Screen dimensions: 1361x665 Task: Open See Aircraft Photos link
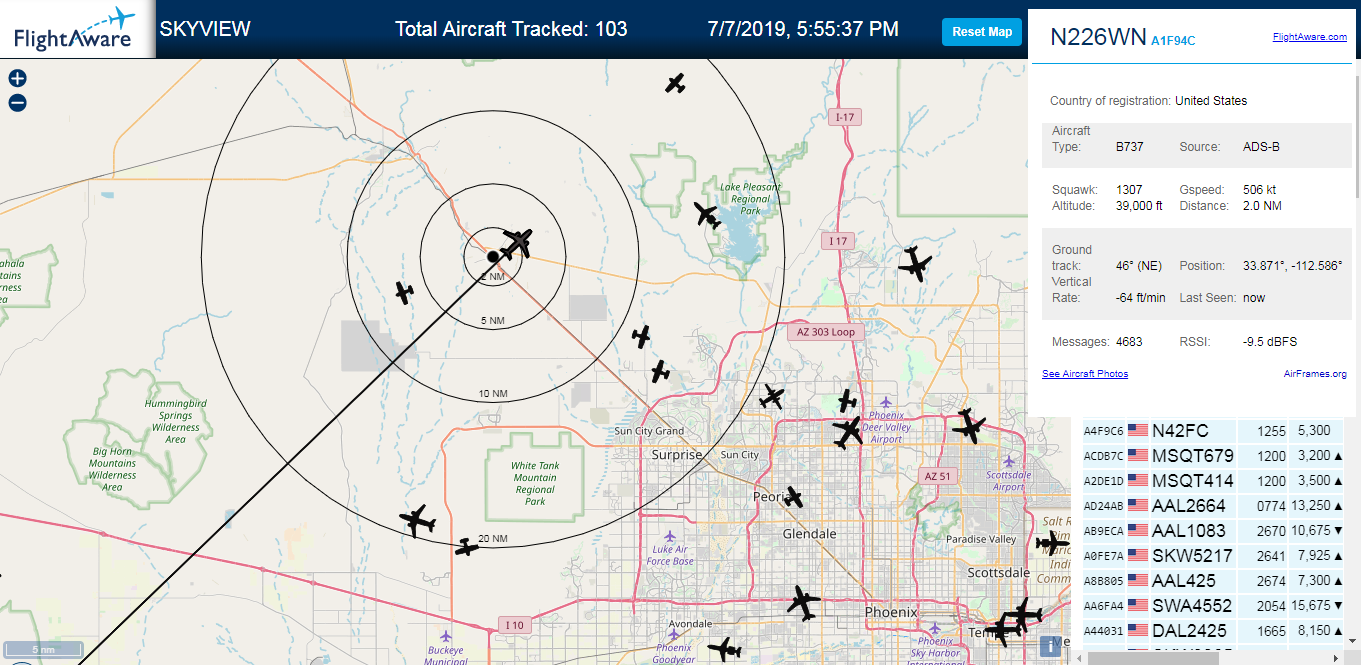[x=1085, y=374]
